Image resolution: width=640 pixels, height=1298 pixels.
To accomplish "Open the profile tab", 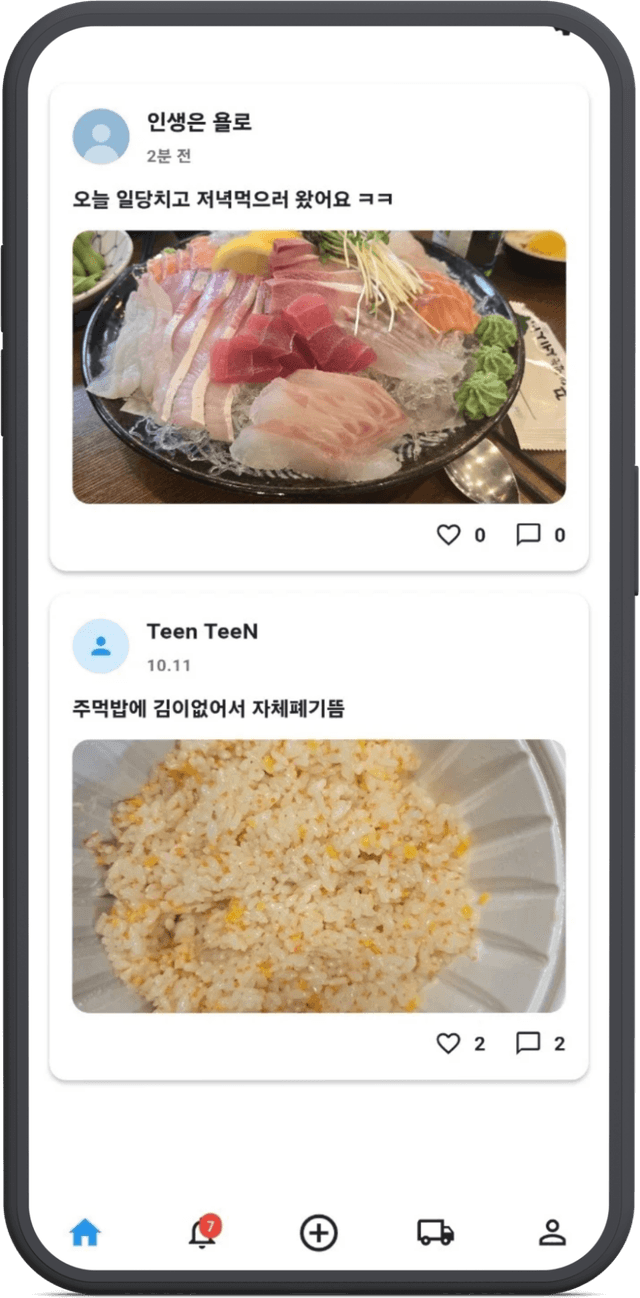I will click(552, 1233).
